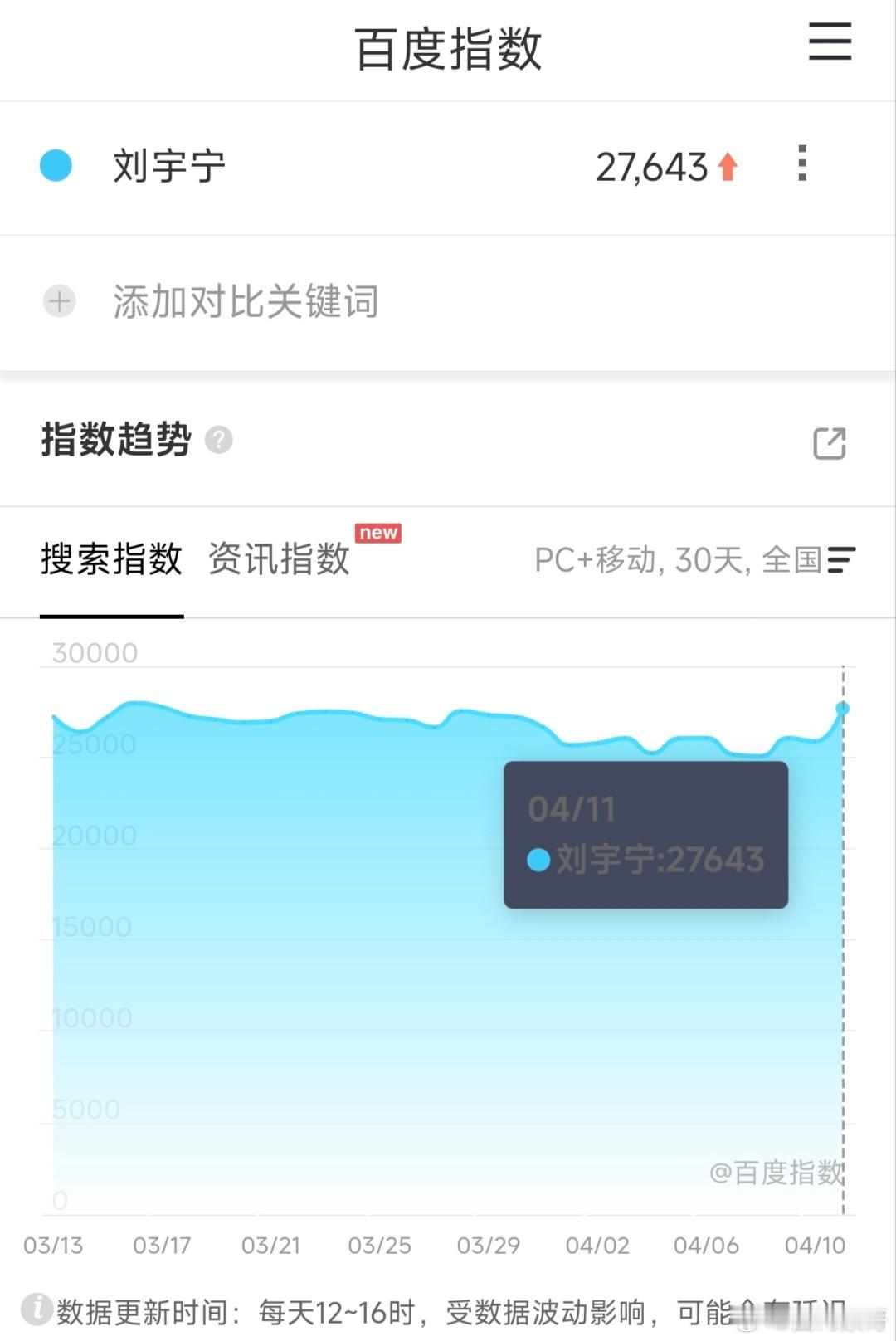
Task: Open the help tooltip next to 指数趋势
Action: (218, 441)
